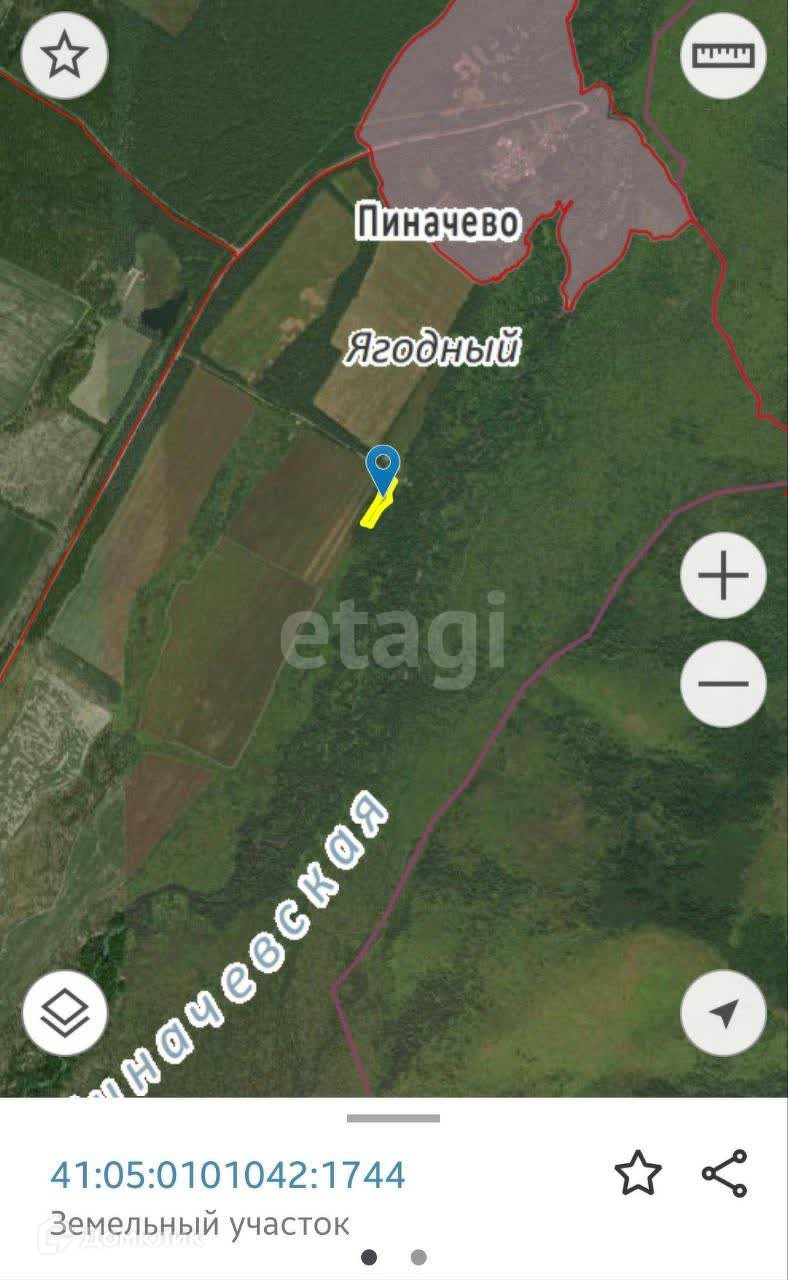Share this land plot
Viewport: 788px width, 1280px height.
tap(724, 1173)
